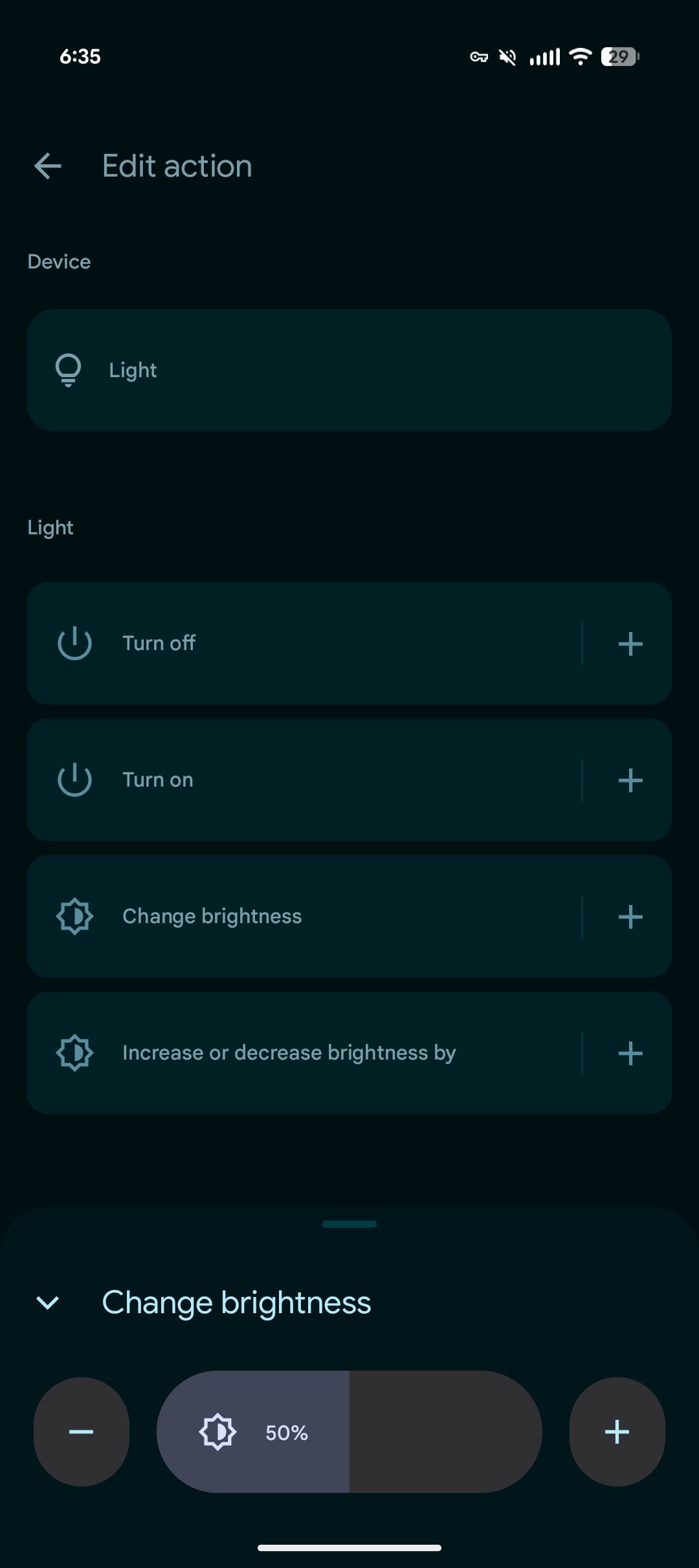Tap the 6:35 clock in status bar

(80, 57)
